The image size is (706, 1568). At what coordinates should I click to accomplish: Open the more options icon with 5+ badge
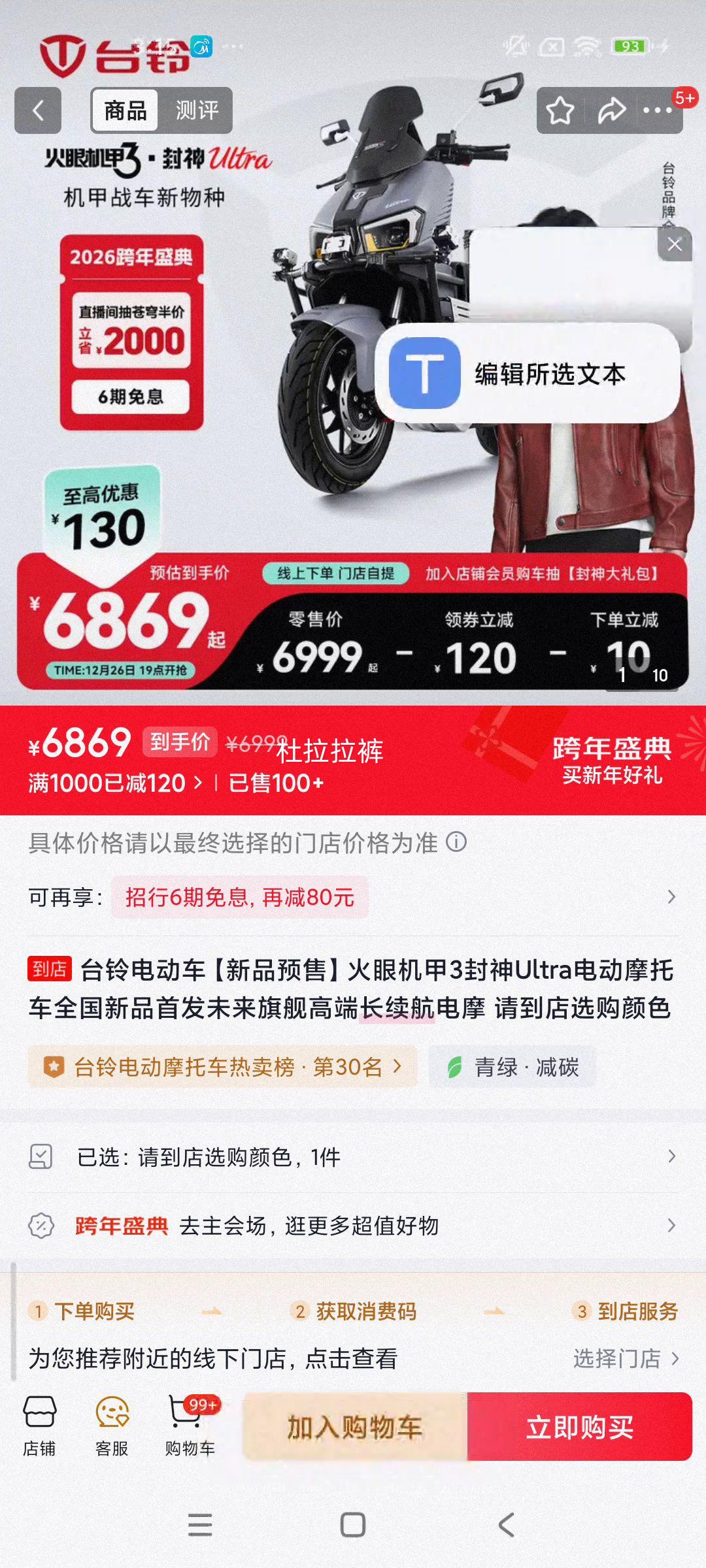point(659,111)
